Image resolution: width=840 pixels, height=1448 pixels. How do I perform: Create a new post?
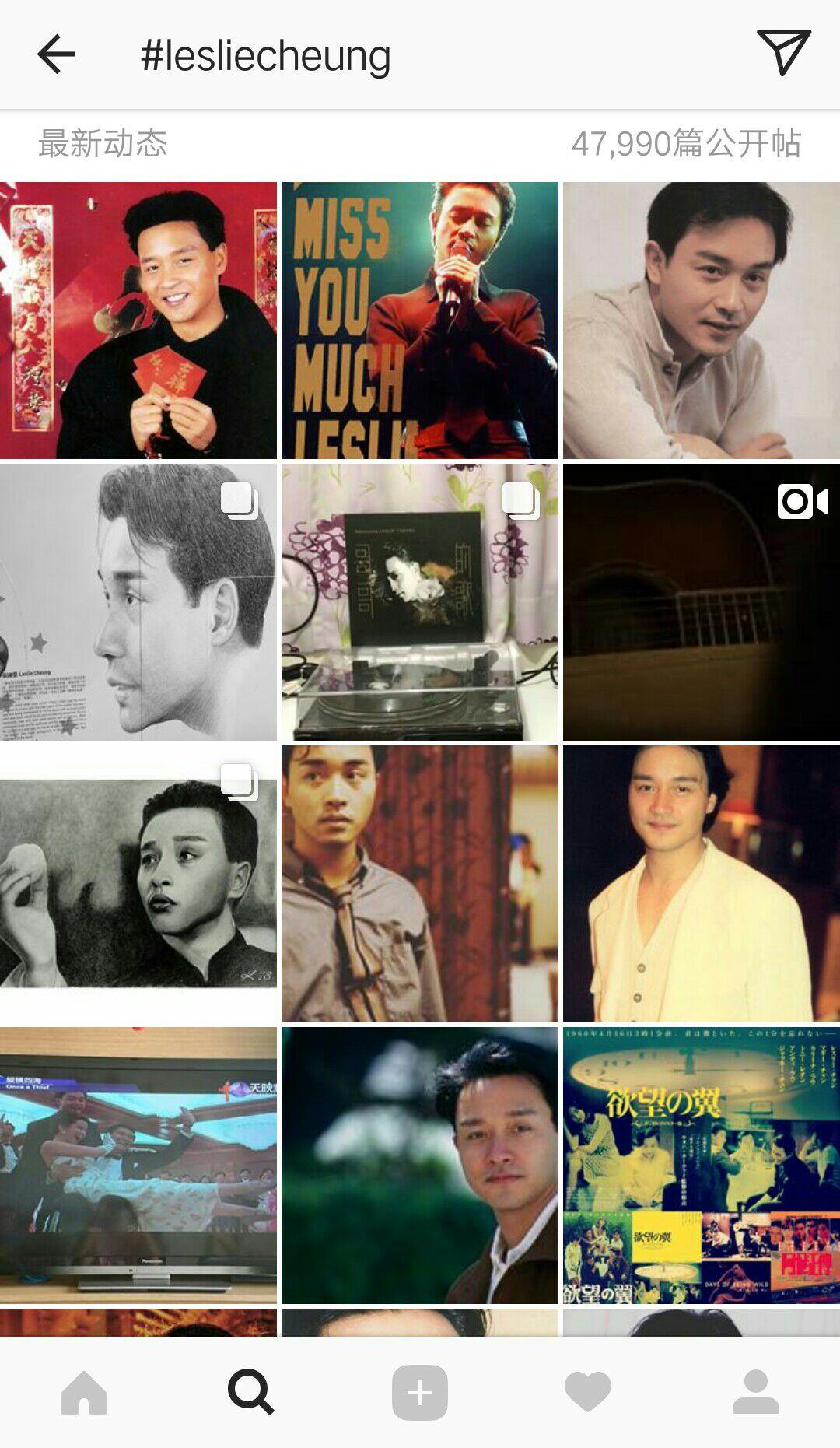coord(419,1392)
